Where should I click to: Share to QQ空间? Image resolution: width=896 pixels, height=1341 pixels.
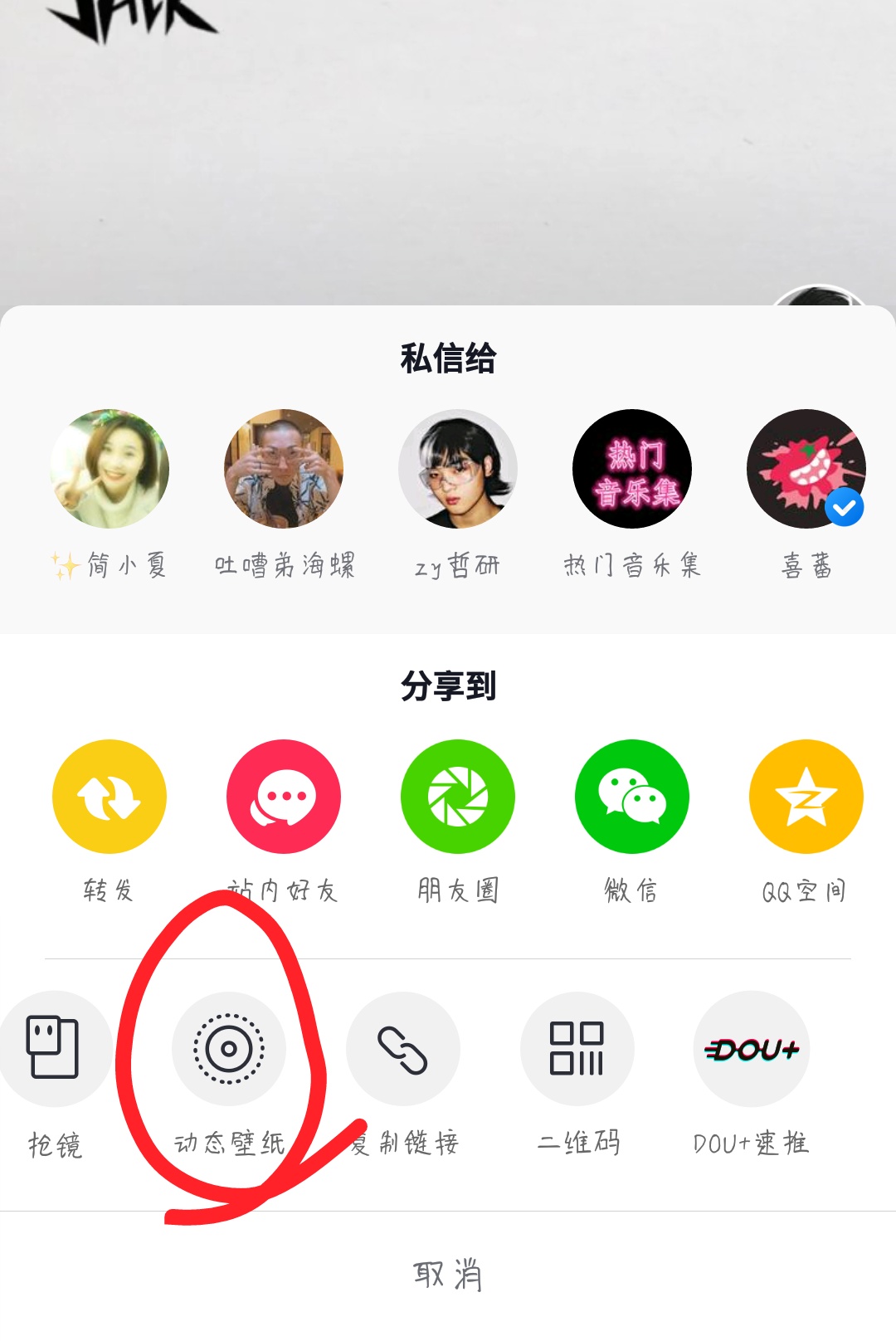pyautogui.click(x=806, y=797)
